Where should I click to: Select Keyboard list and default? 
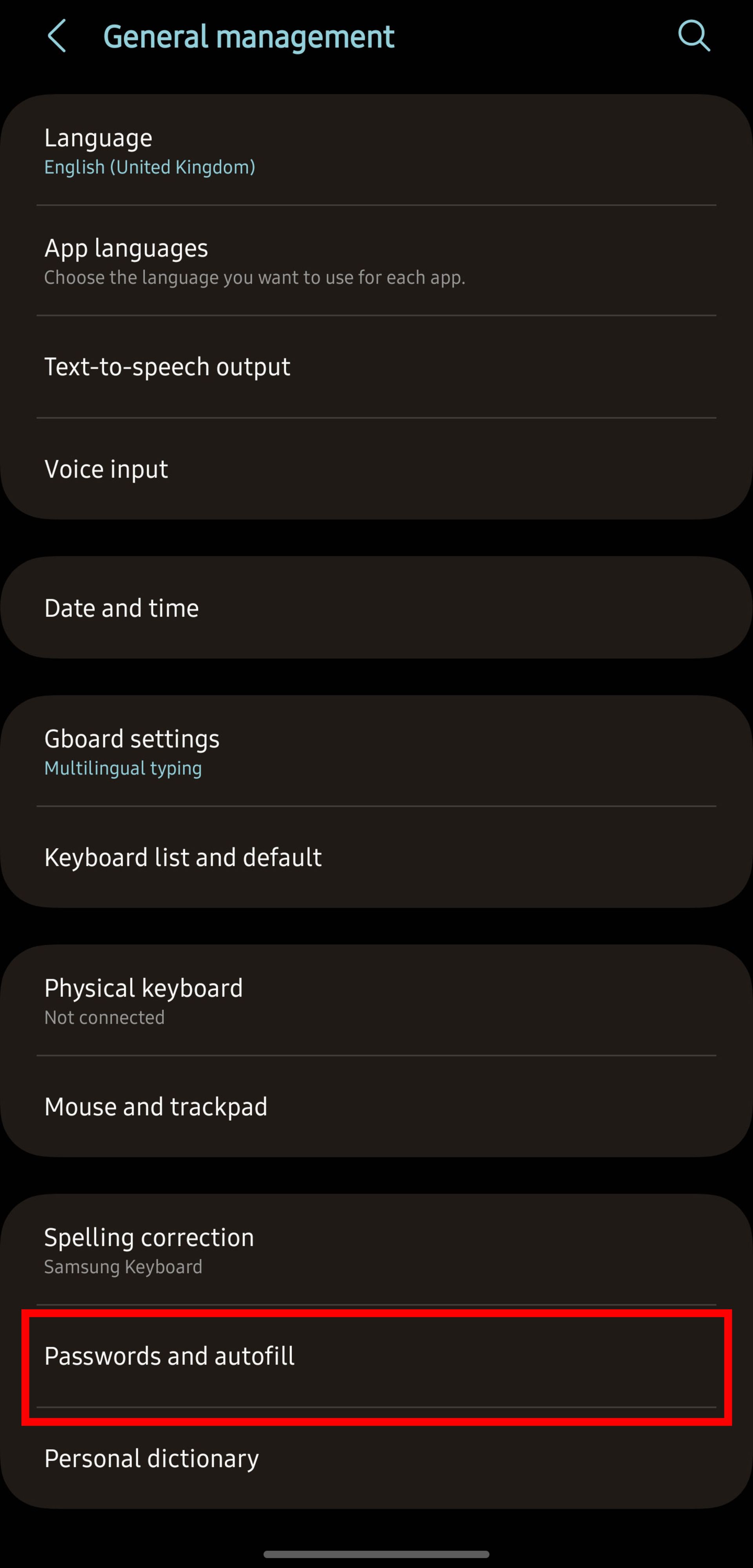[375, 858]
